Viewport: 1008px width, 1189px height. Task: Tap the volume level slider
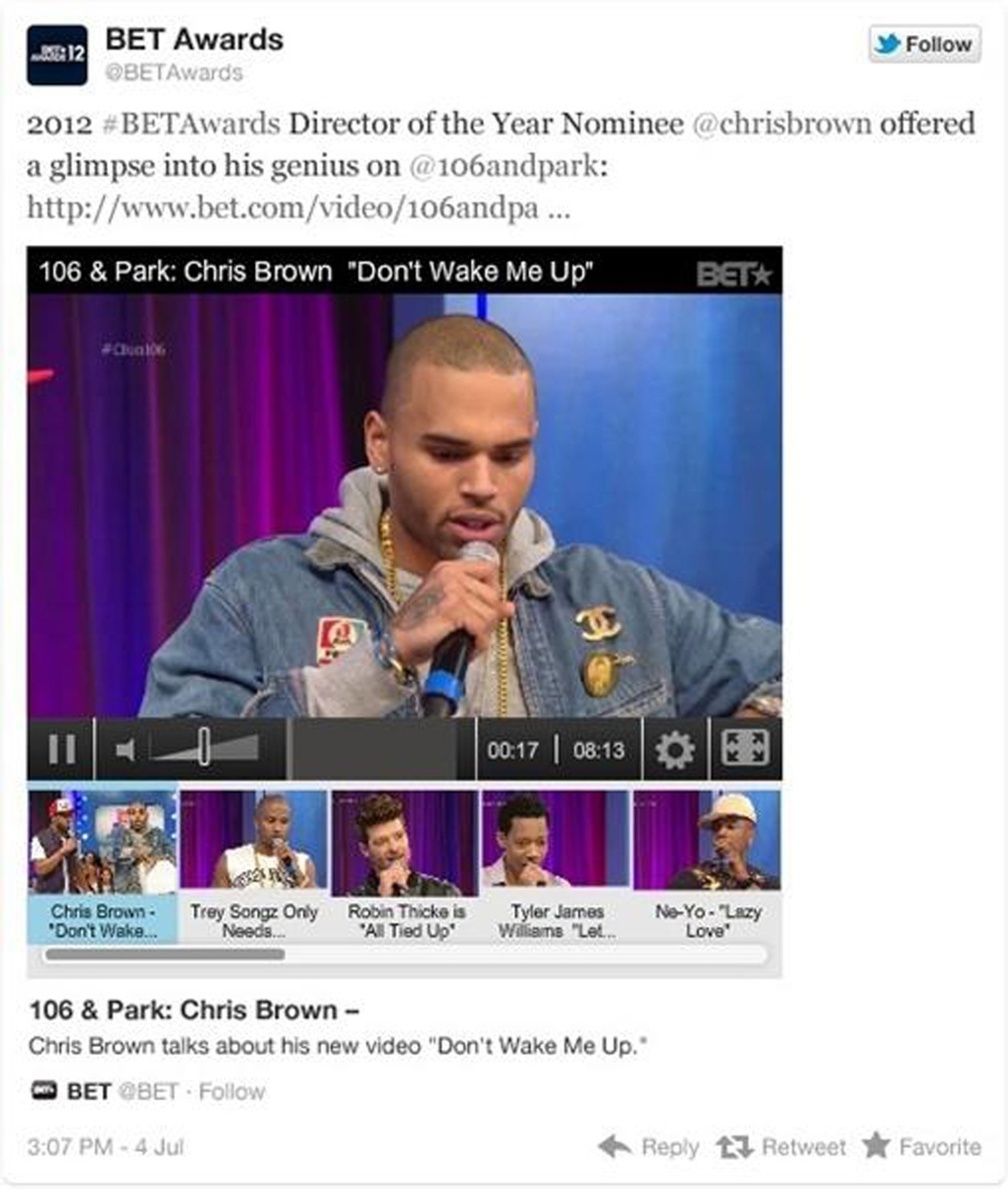[x=204, y=748]
